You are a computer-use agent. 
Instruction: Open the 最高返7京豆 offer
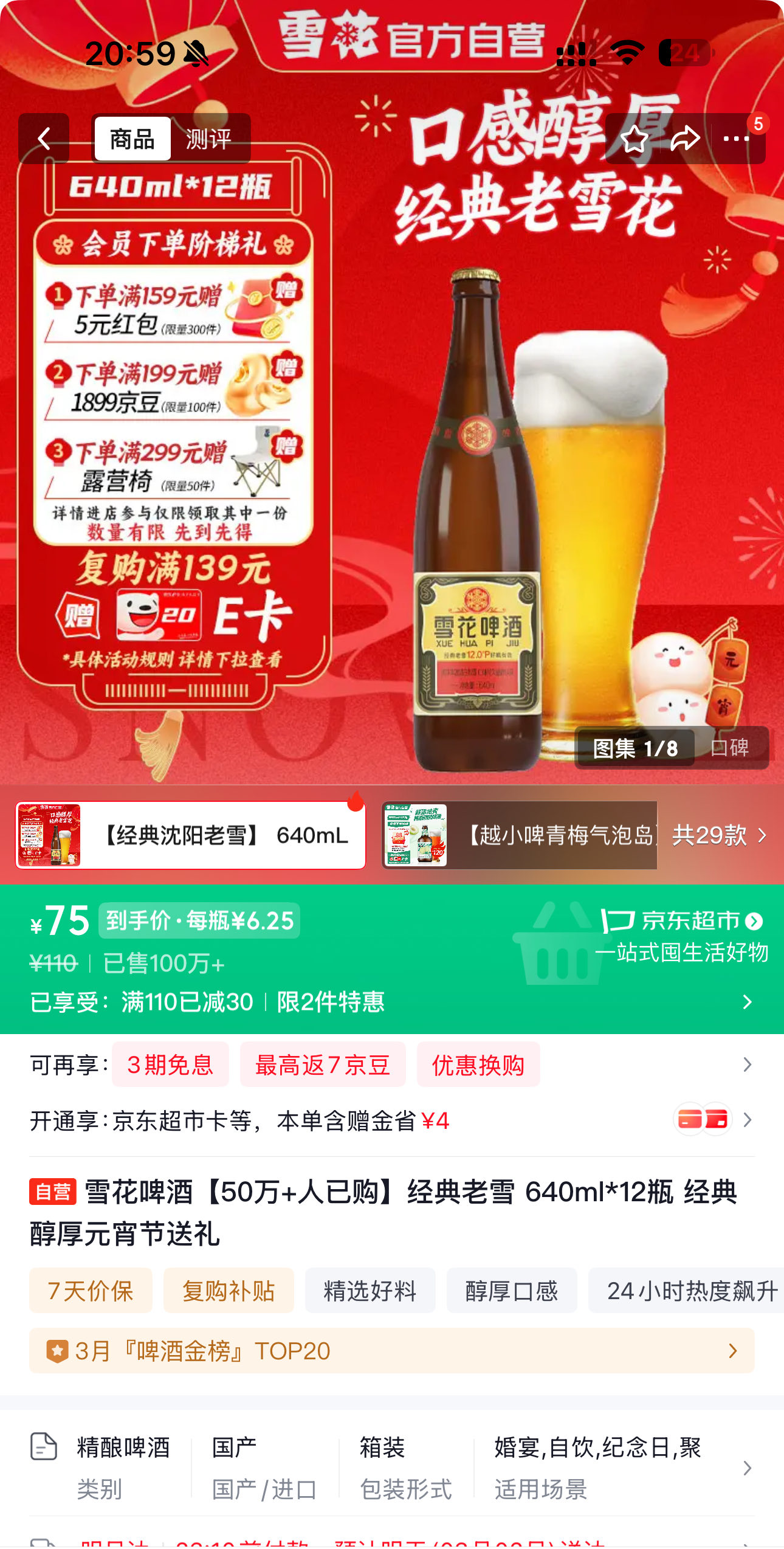point(323,1064)
